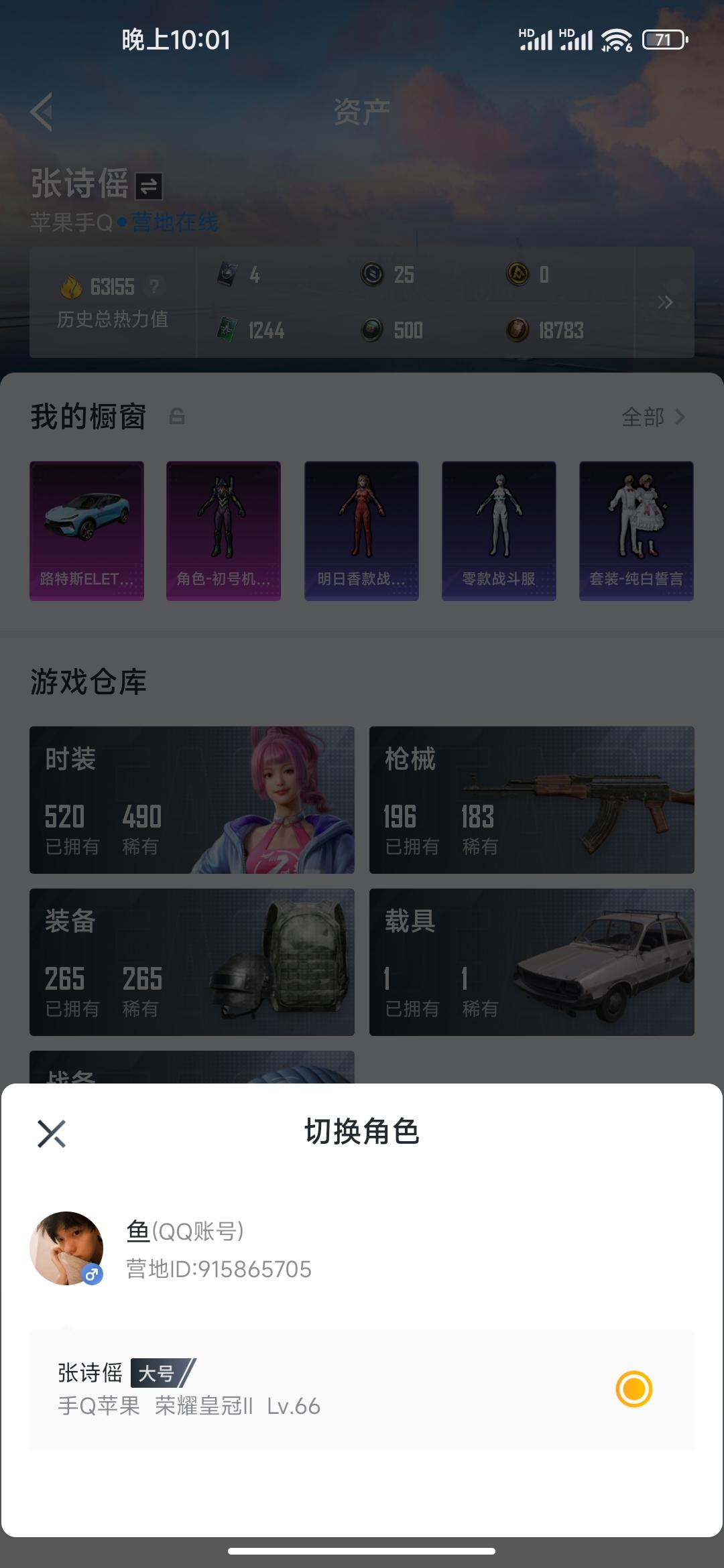Open the 路特斯ELET car showcase thumbnail
The width and height of the screenshot is (724, 1568).
pos(88,529)
